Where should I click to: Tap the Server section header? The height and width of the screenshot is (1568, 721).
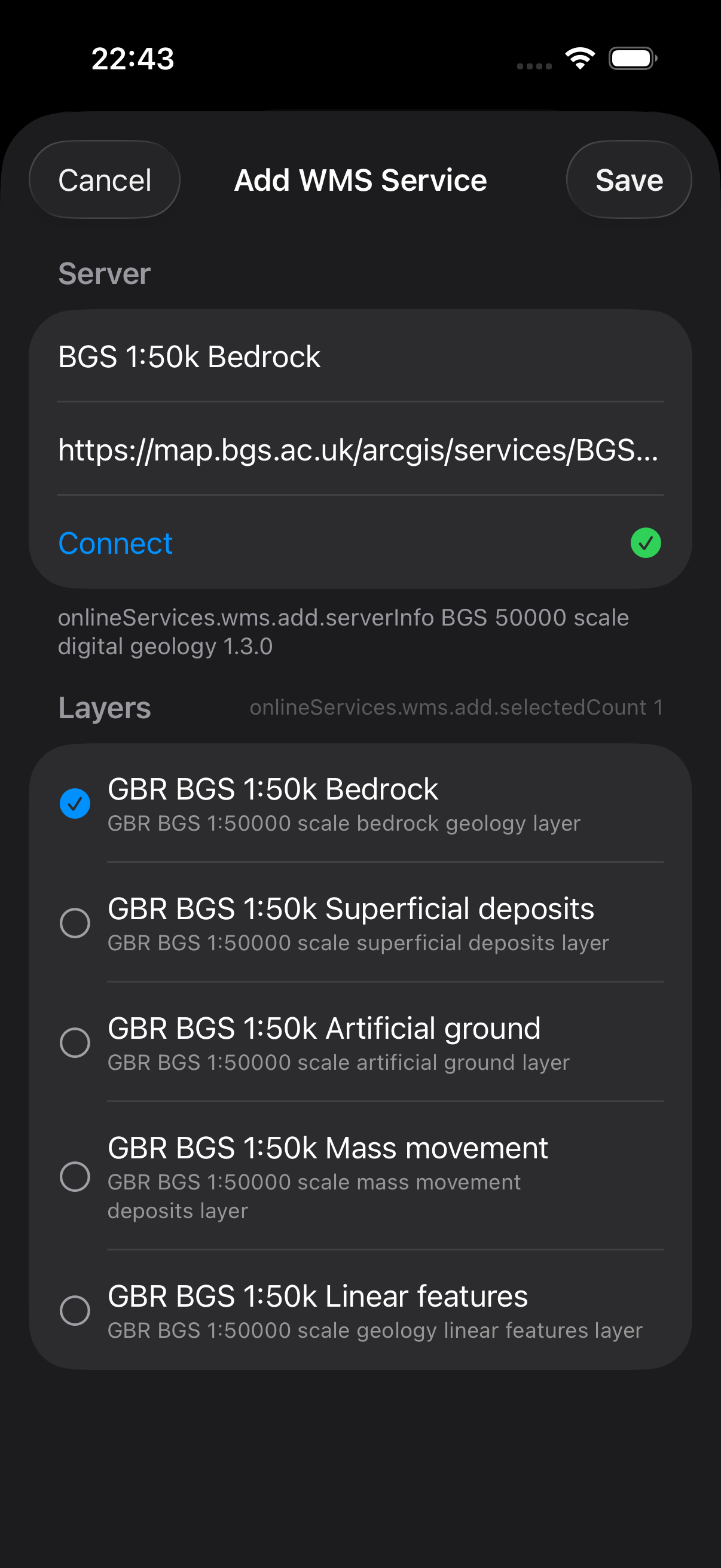pos(104,274)
